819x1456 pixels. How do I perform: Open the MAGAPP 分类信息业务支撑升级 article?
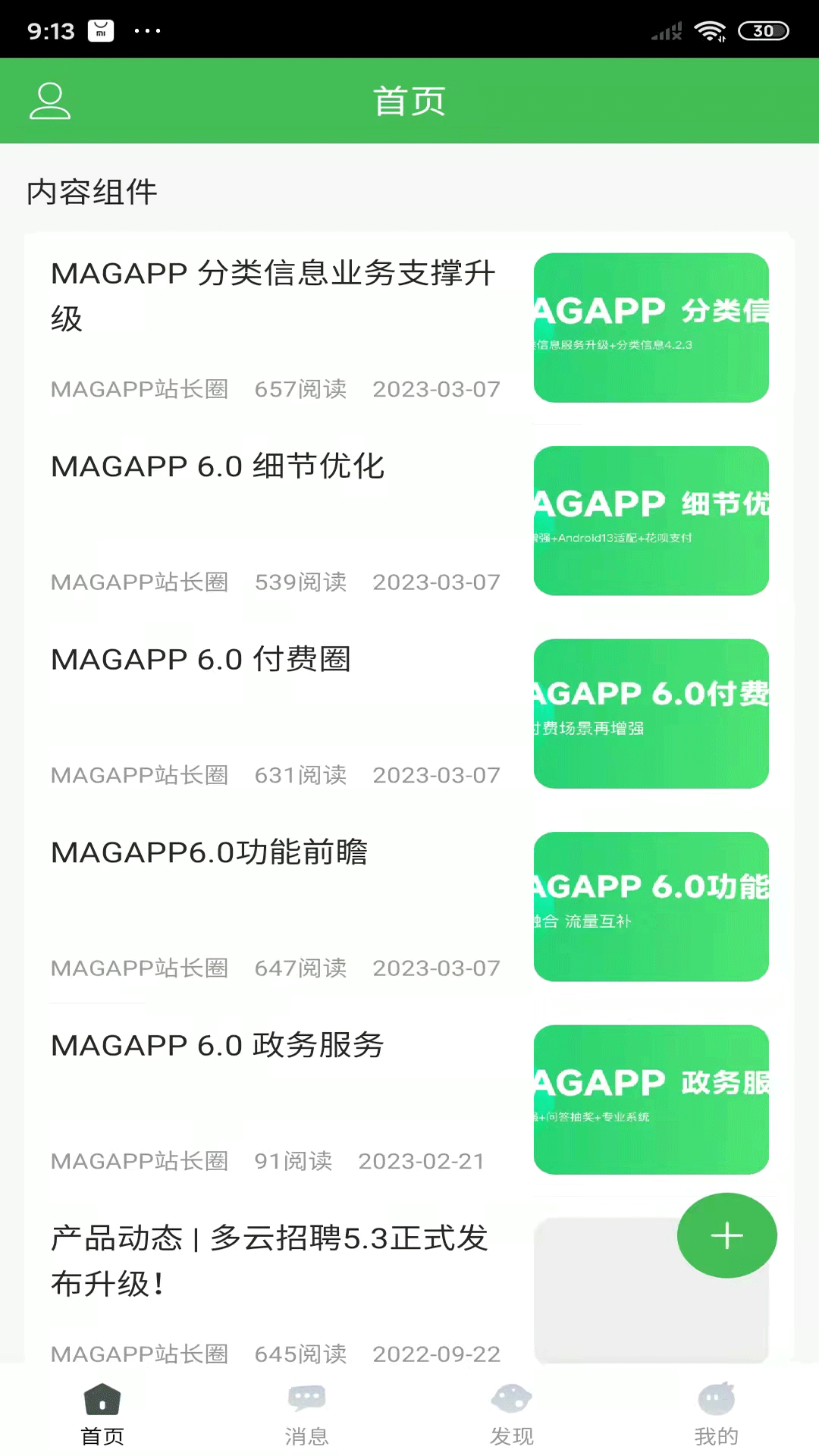pyautogui.click(x=273, y=296)
